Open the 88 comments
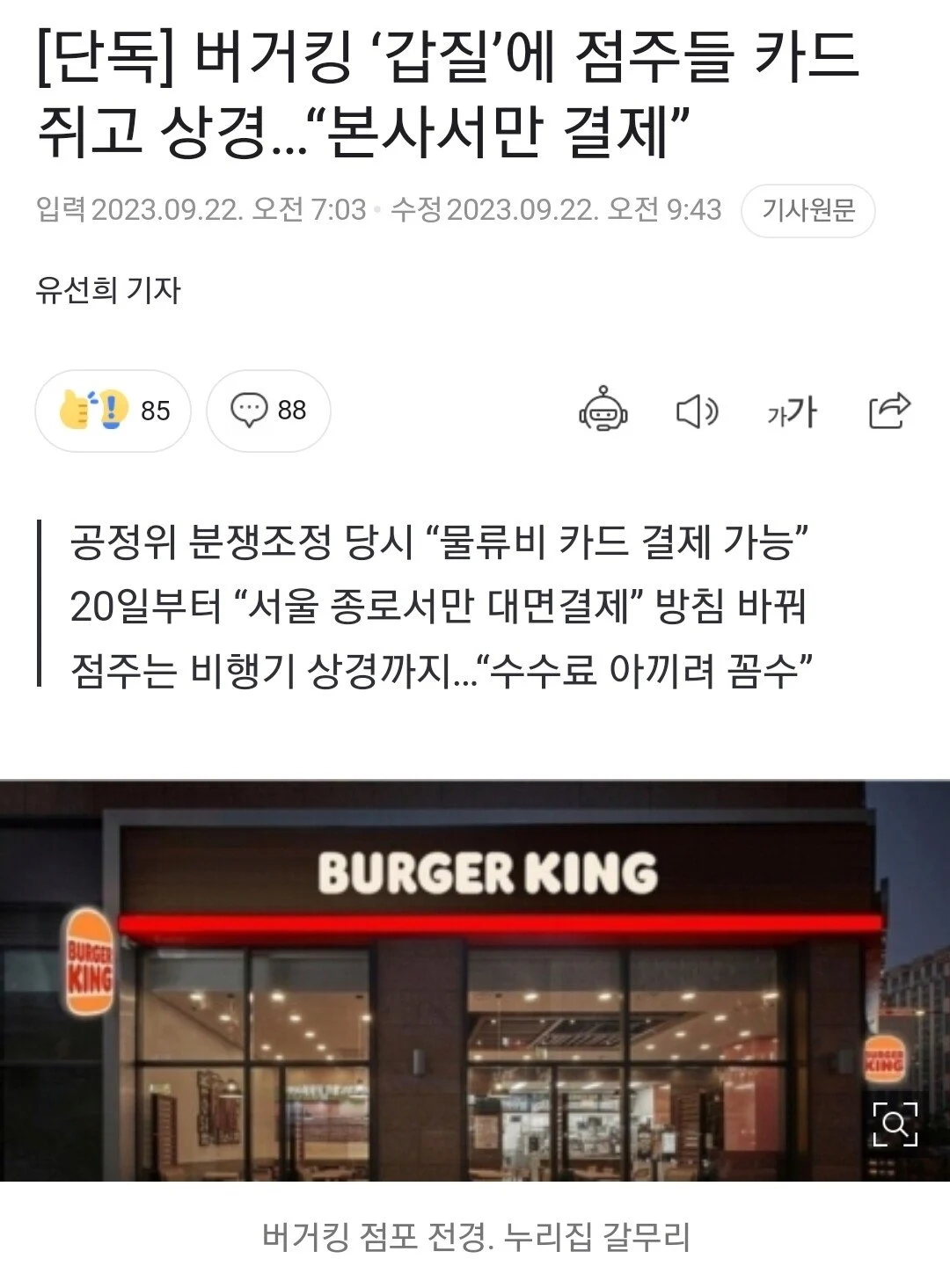The height and width of the screenshot is (1288, 950). [x=268, y=411]
